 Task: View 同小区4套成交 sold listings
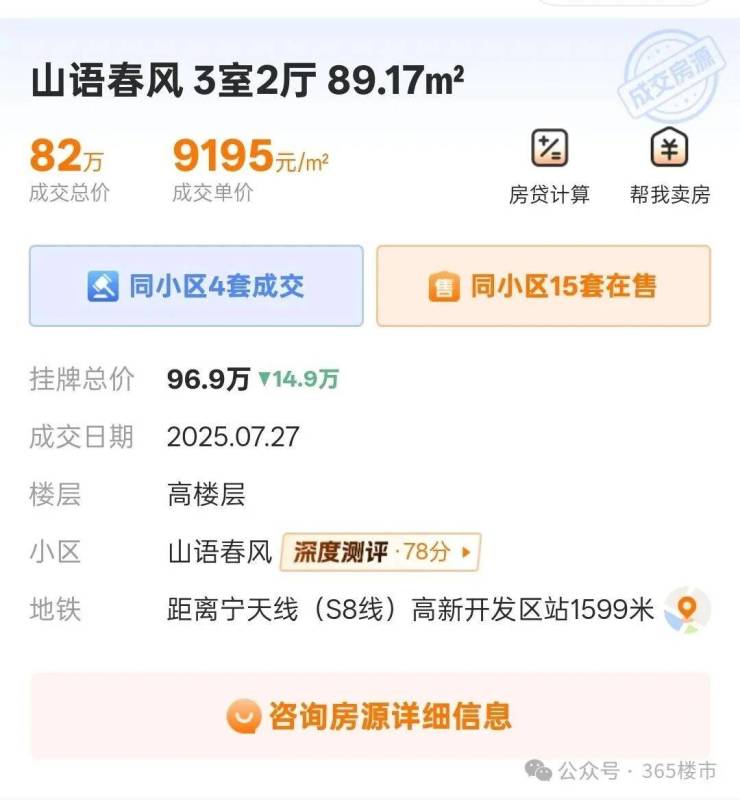tap(196, 286)
